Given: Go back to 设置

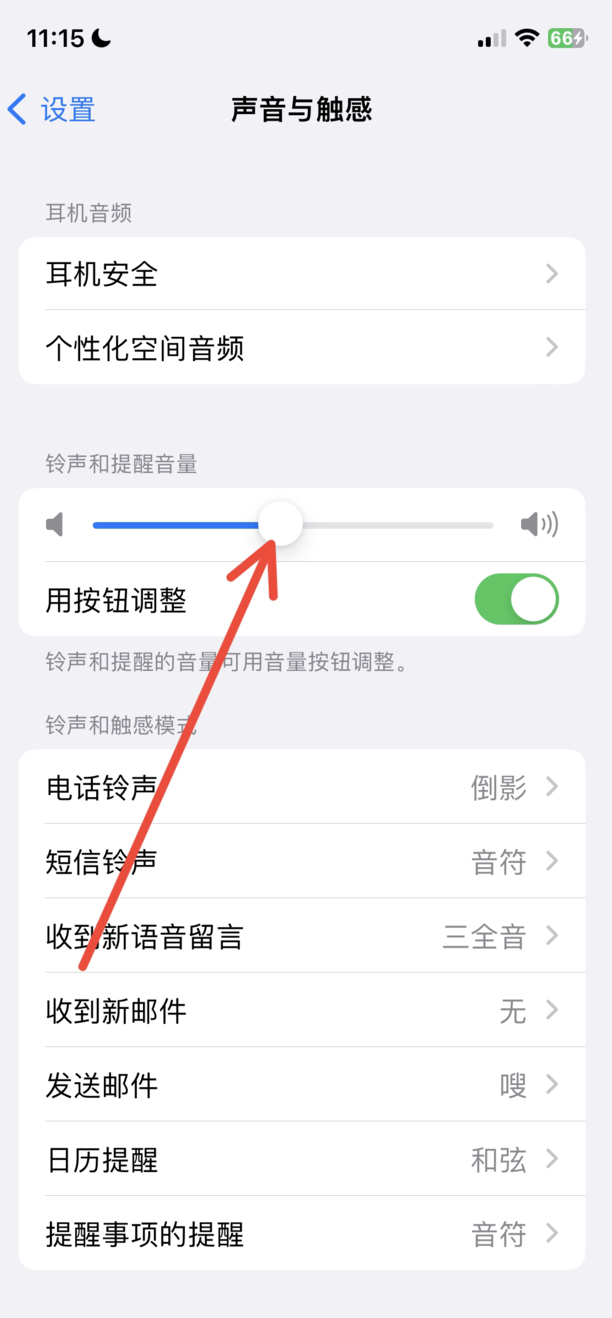Looking at the screenshot, I should 52,109.
